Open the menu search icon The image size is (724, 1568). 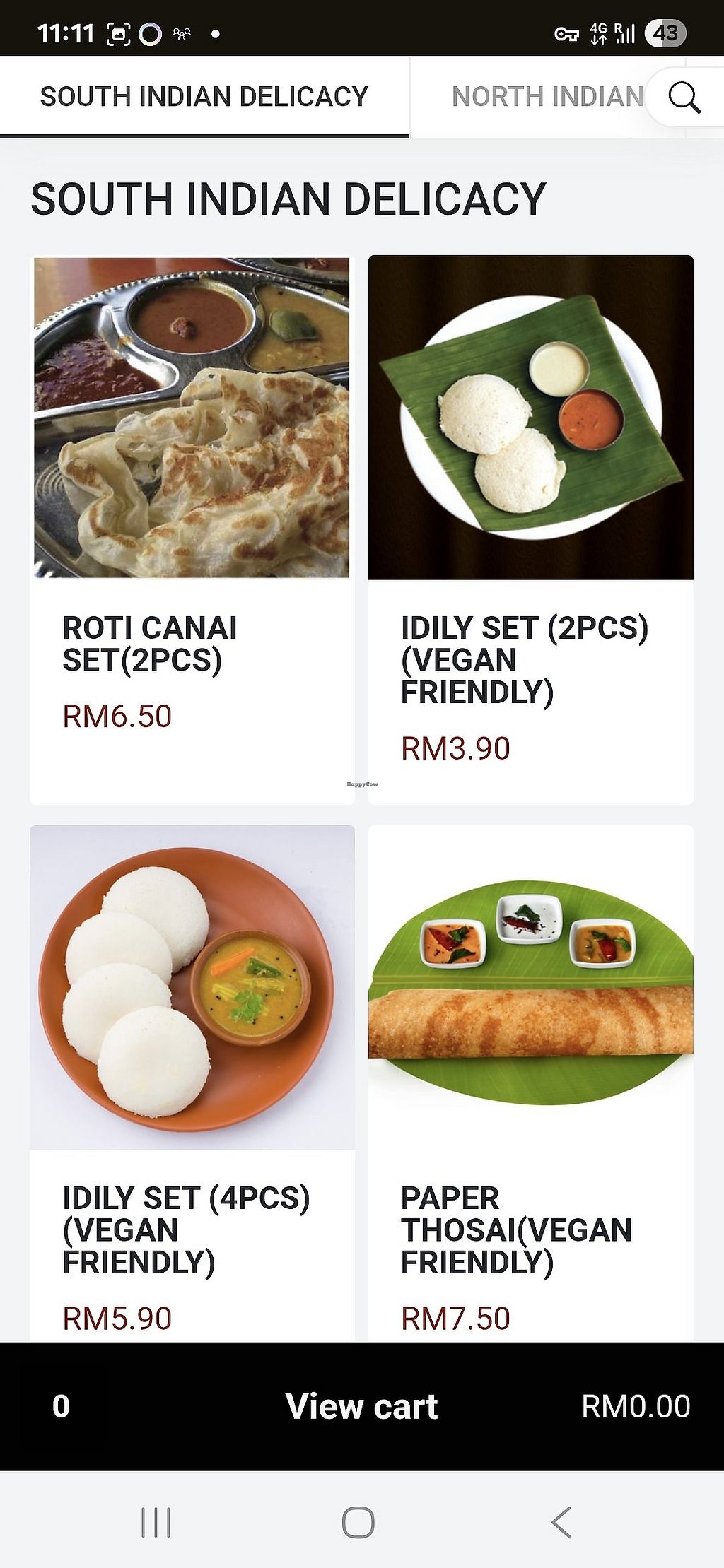coord(684,98)
